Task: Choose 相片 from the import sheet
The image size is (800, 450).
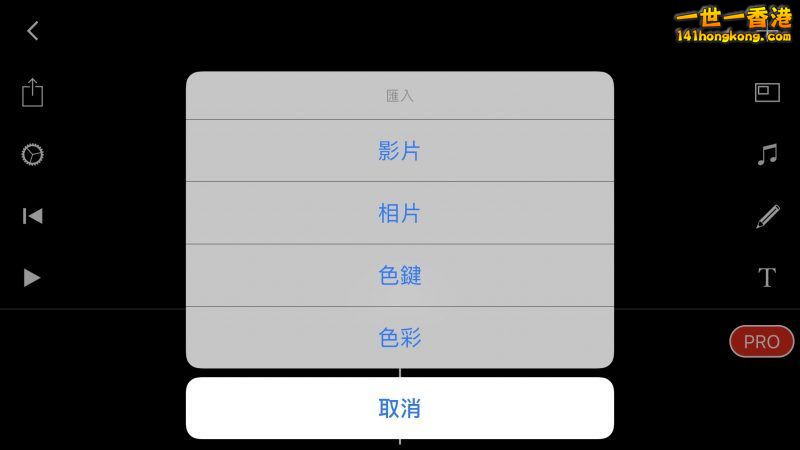Action: (399, 213)
